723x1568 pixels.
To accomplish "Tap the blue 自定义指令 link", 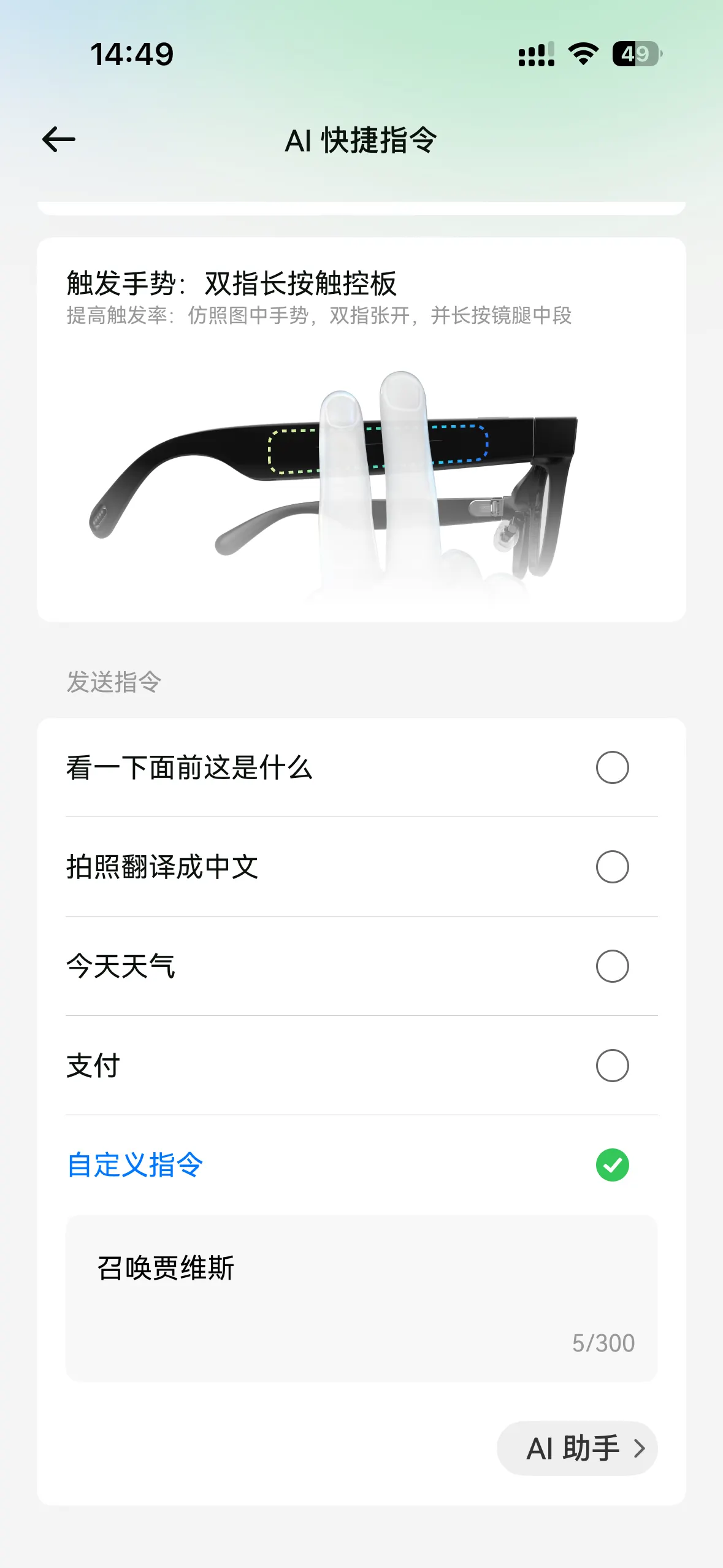I will point(134,1164).
